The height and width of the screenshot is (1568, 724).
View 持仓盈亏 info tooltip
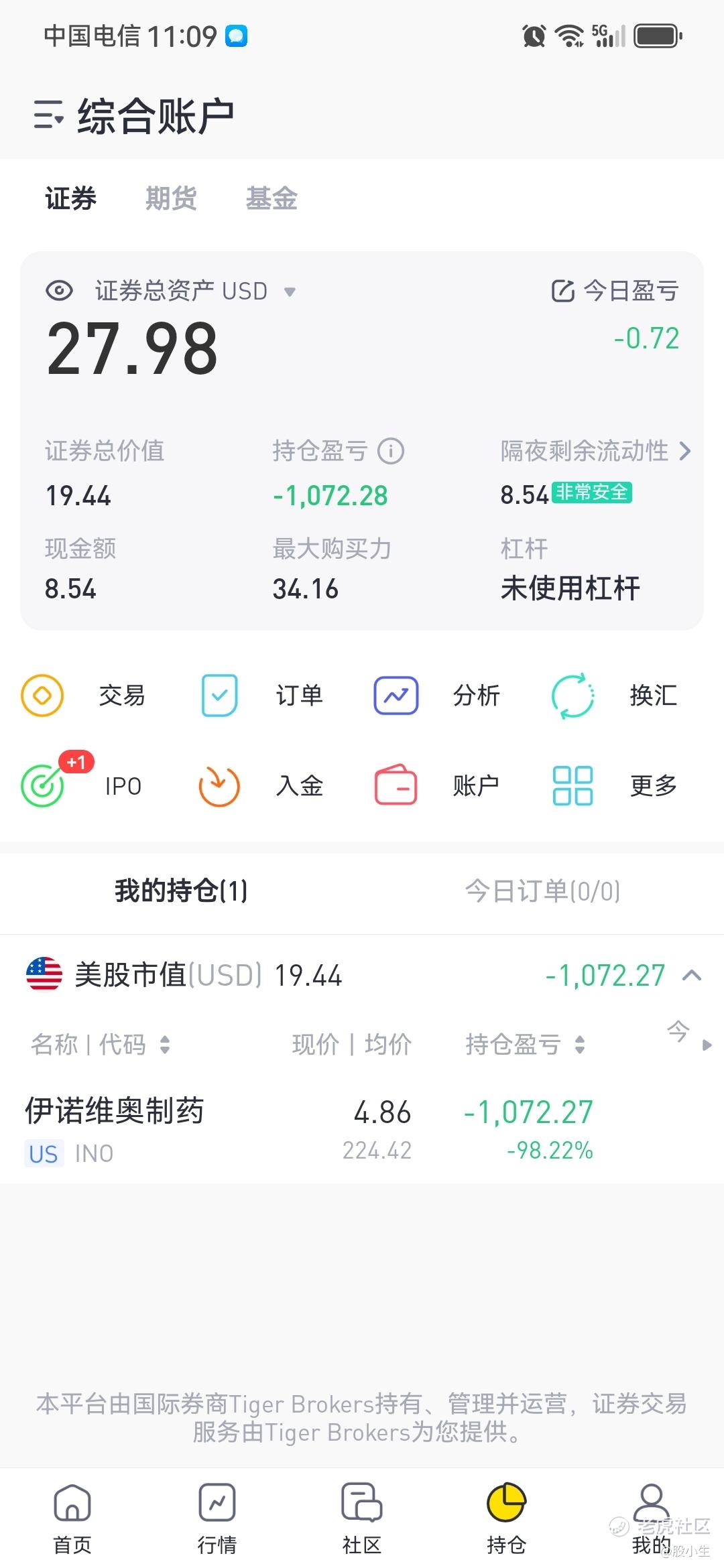click(x=391, y=451)
